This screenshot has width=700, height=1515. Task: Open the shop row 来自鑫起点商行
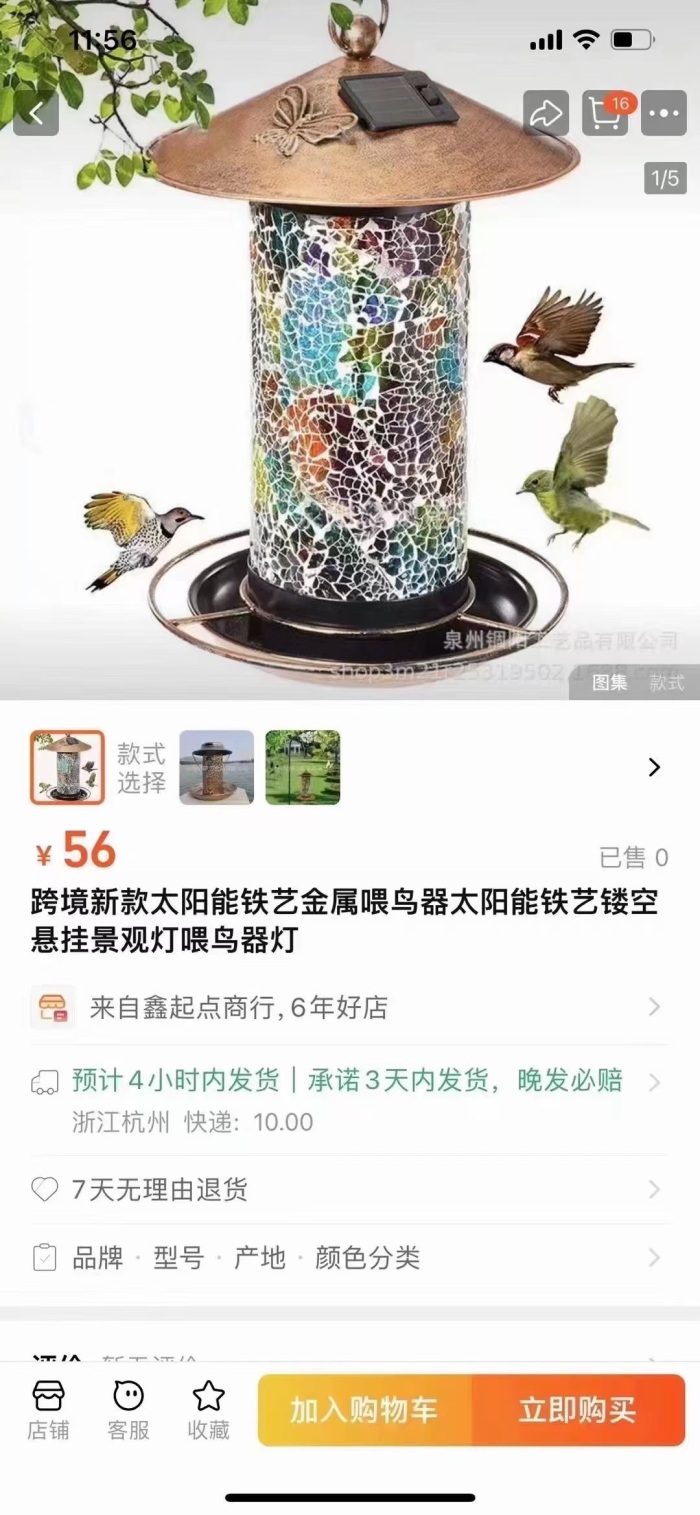[x=350, y=1007]
